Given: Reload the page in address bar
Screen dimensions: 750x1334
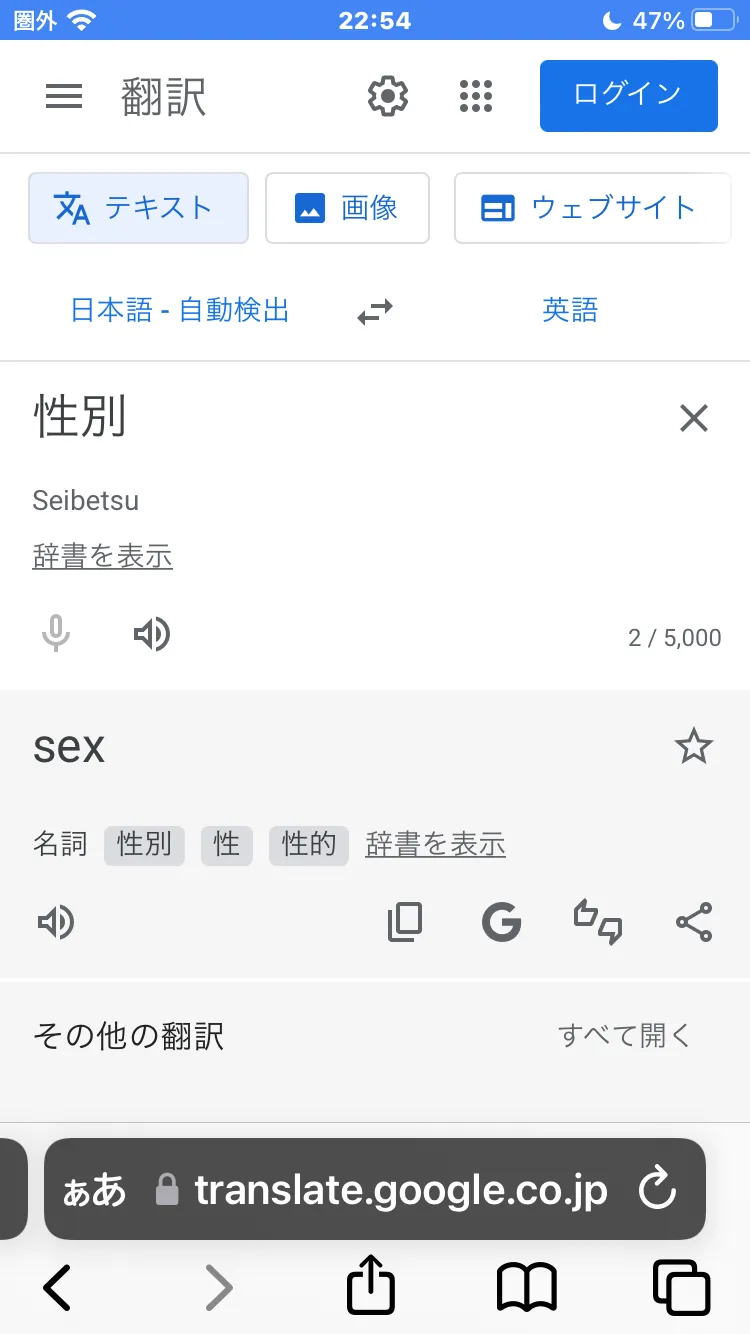Looking at the screenshot, I should coord(657,1189).
